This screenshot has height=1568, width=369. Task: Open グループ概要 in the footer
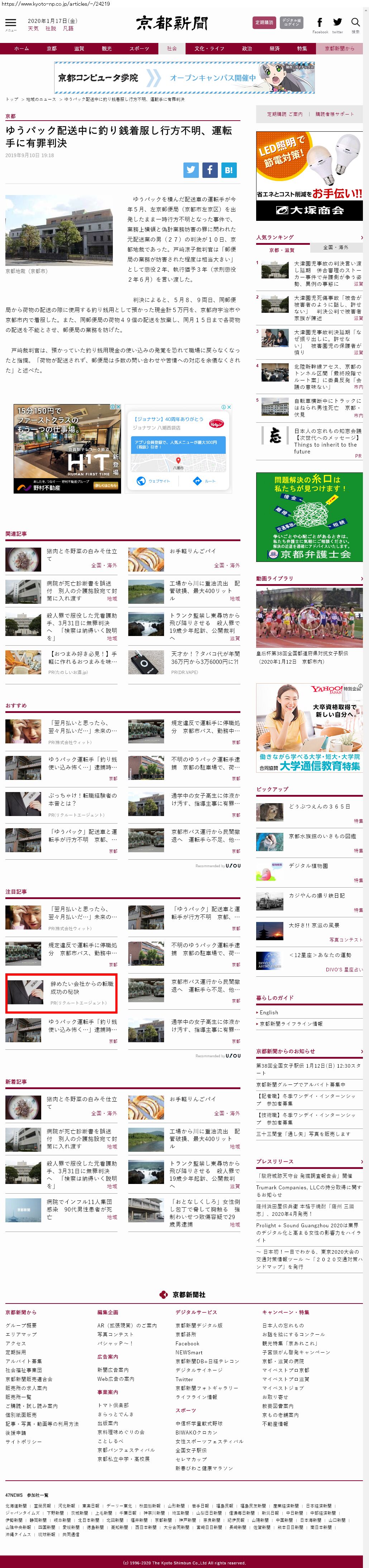click(21, 1325)
